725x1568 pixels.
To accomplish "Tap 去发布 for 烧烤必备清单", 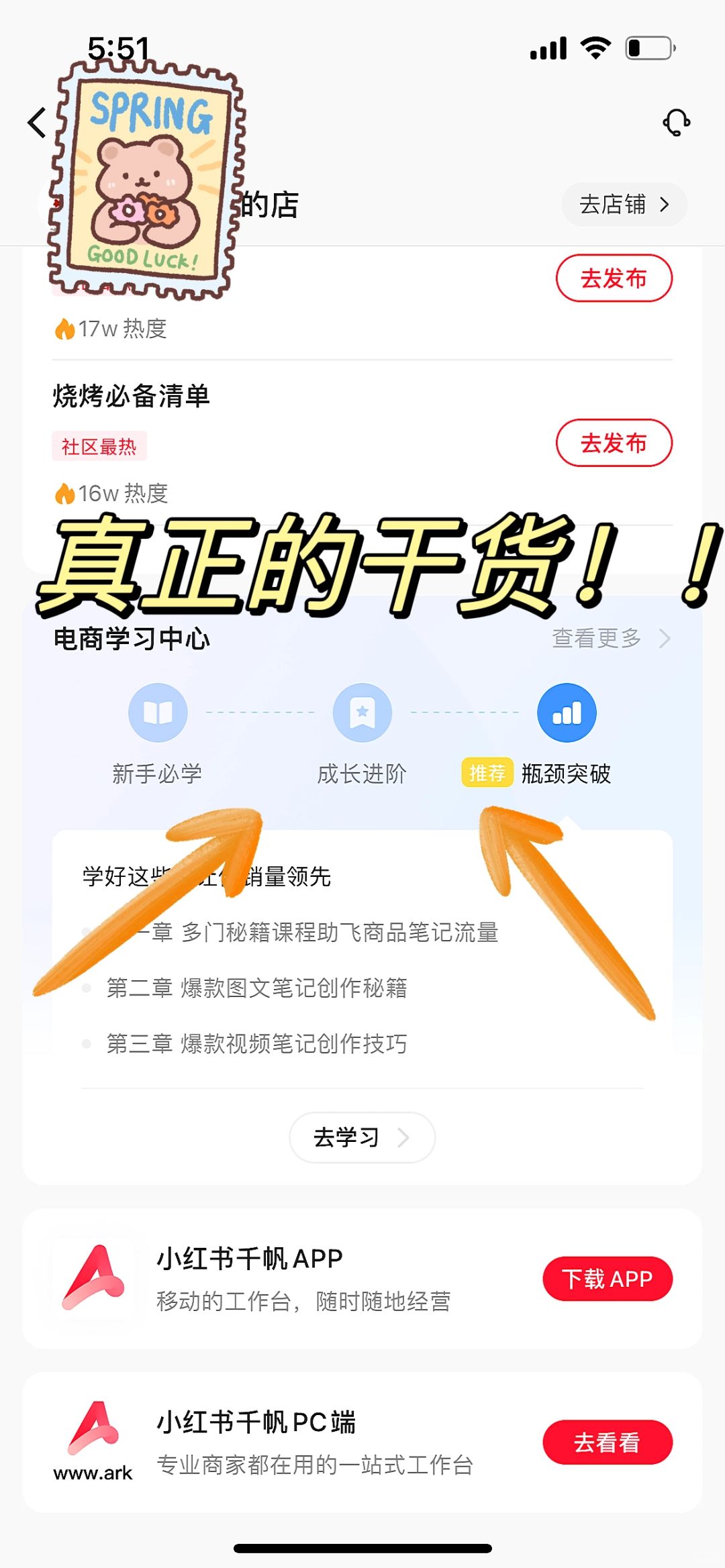I will (614, 443).
